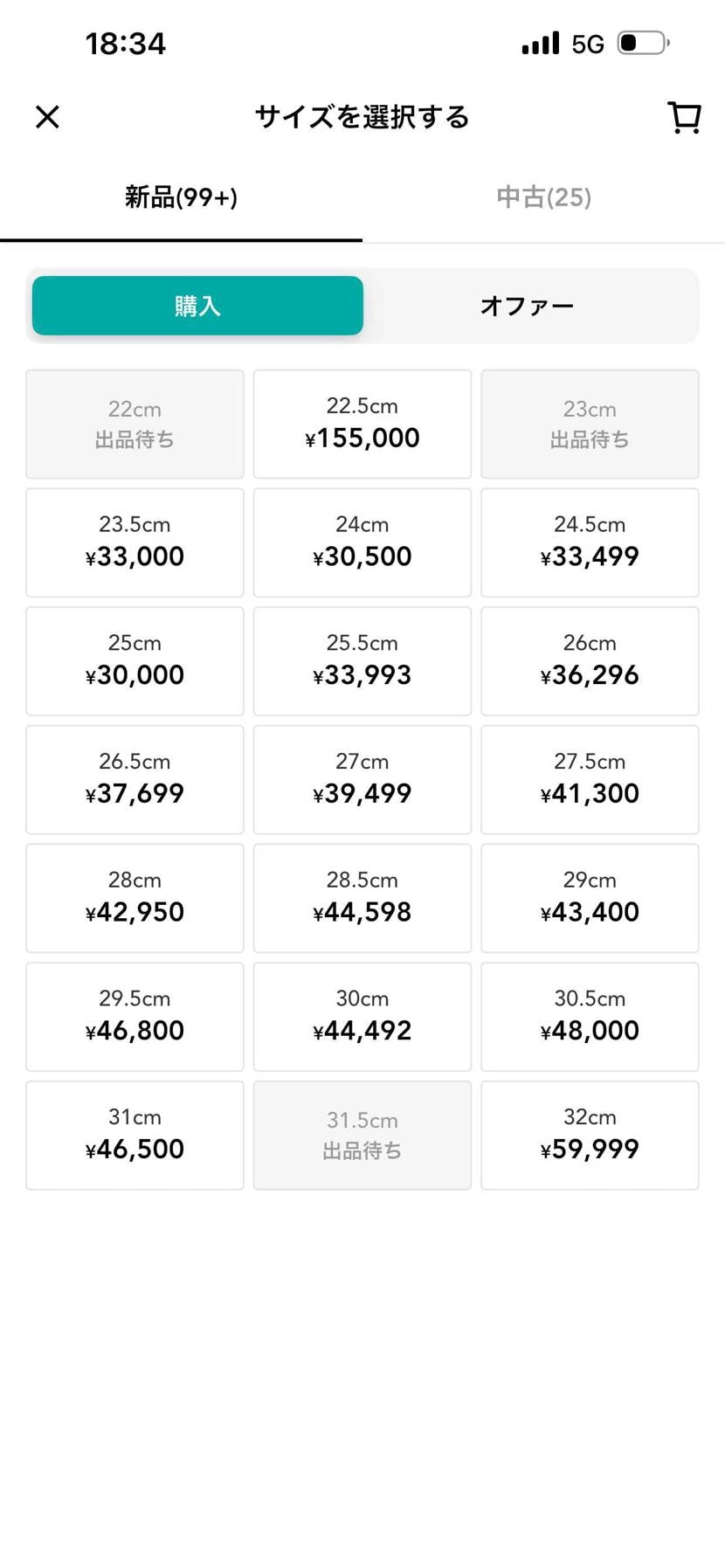The image size is (725, 1568).
Task: Switch to the 中古(25) tab
Action: [543, 197]
